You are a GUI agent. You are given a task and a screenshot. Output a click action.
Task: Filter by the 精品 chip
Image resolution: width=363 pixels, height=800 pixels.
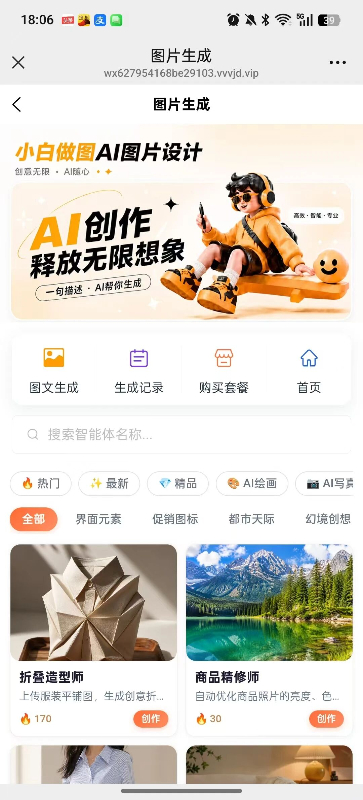coord(178,484)
